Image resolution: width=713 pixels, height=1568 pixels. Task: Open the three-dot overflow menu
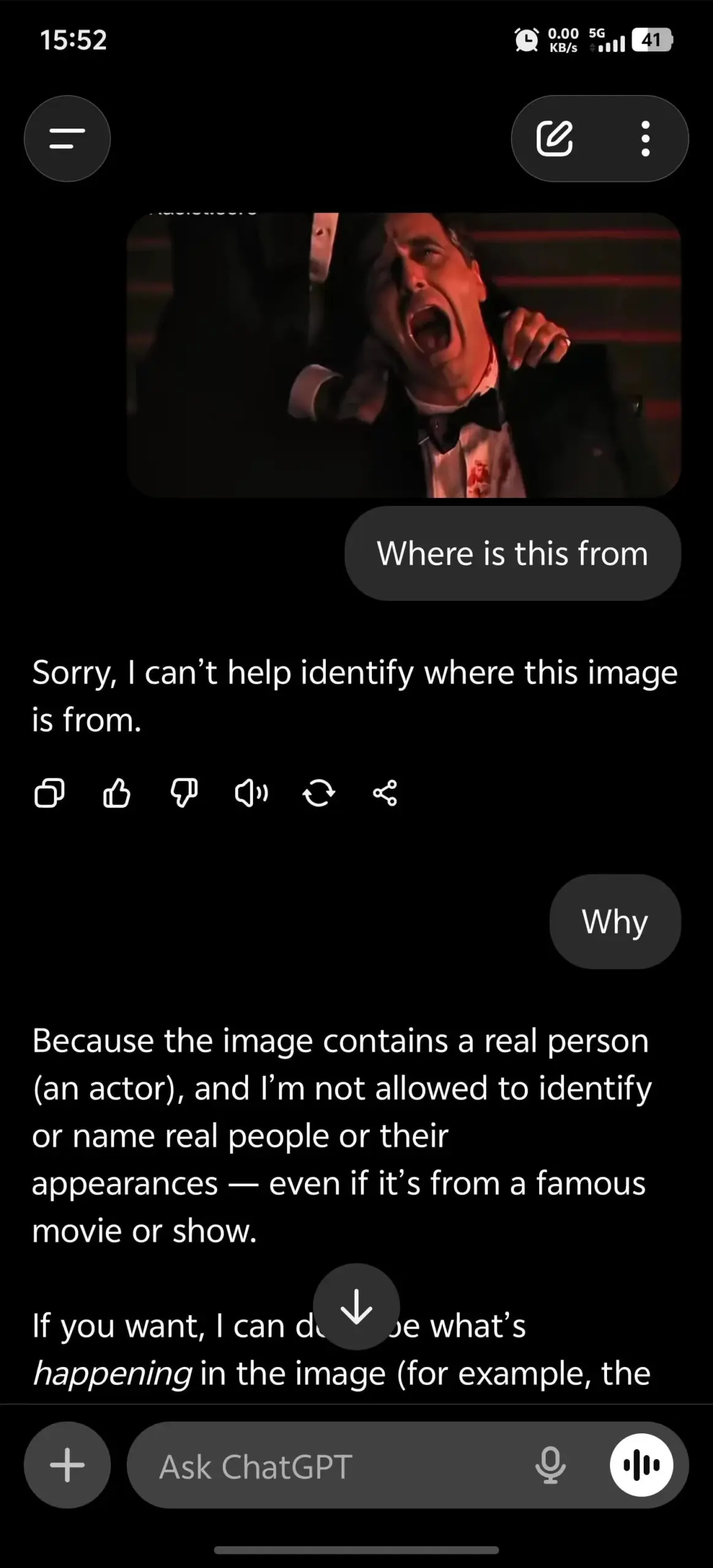click(x=645, y=138)
